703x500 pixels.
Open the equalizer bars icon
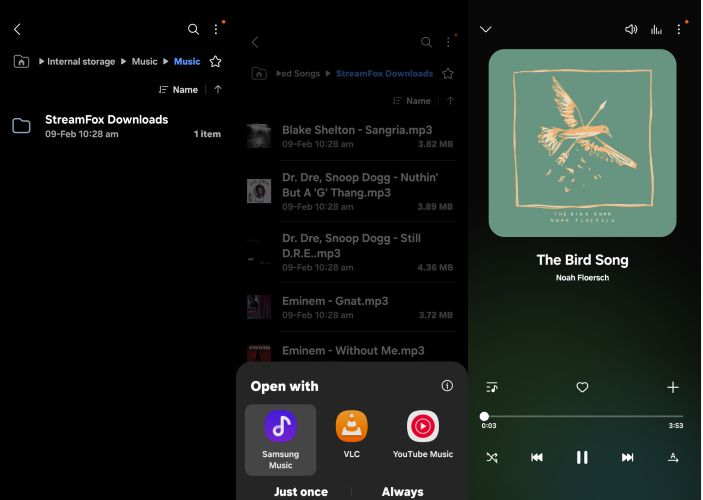[656, 29]
